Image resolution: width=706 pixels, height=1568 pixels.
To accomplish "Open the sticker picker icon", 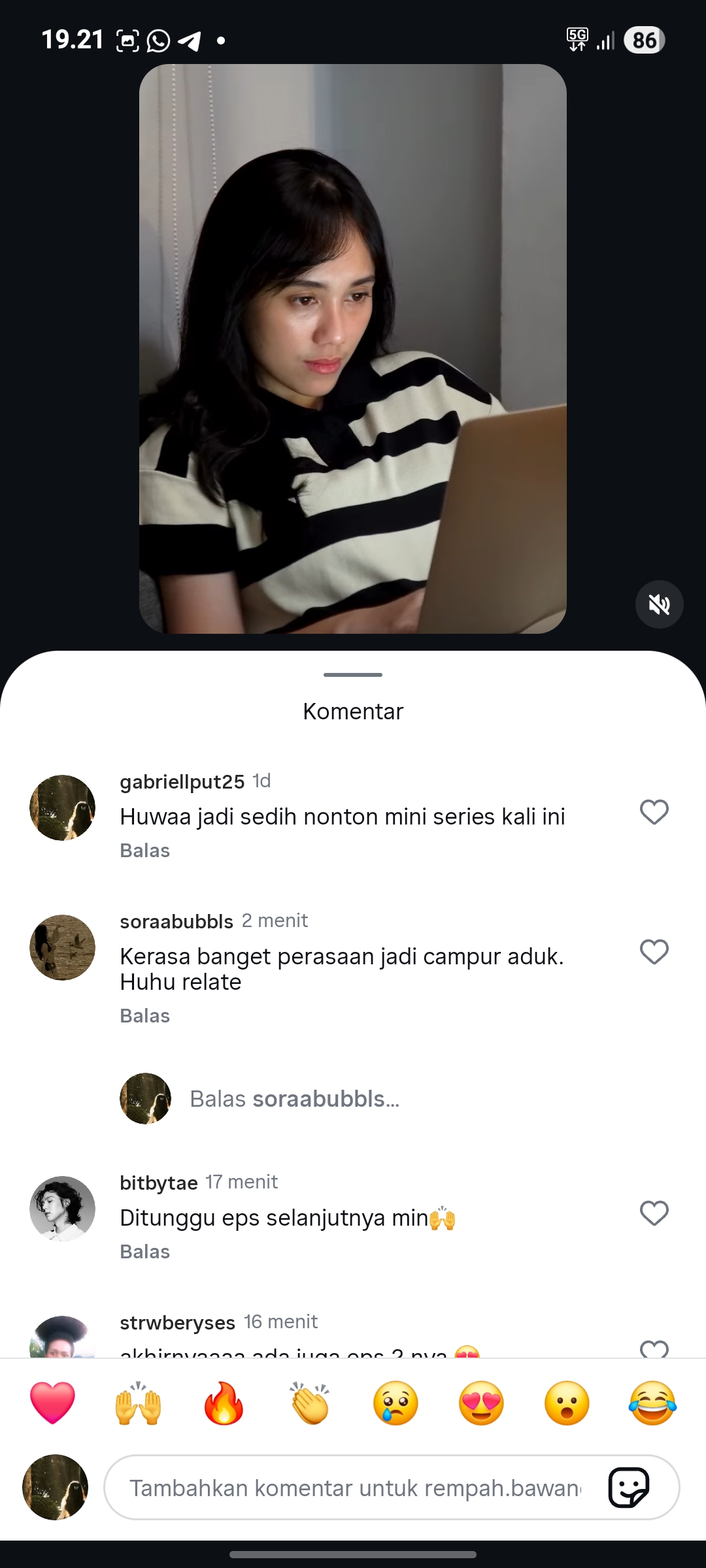I will [x=628, y=1488].
